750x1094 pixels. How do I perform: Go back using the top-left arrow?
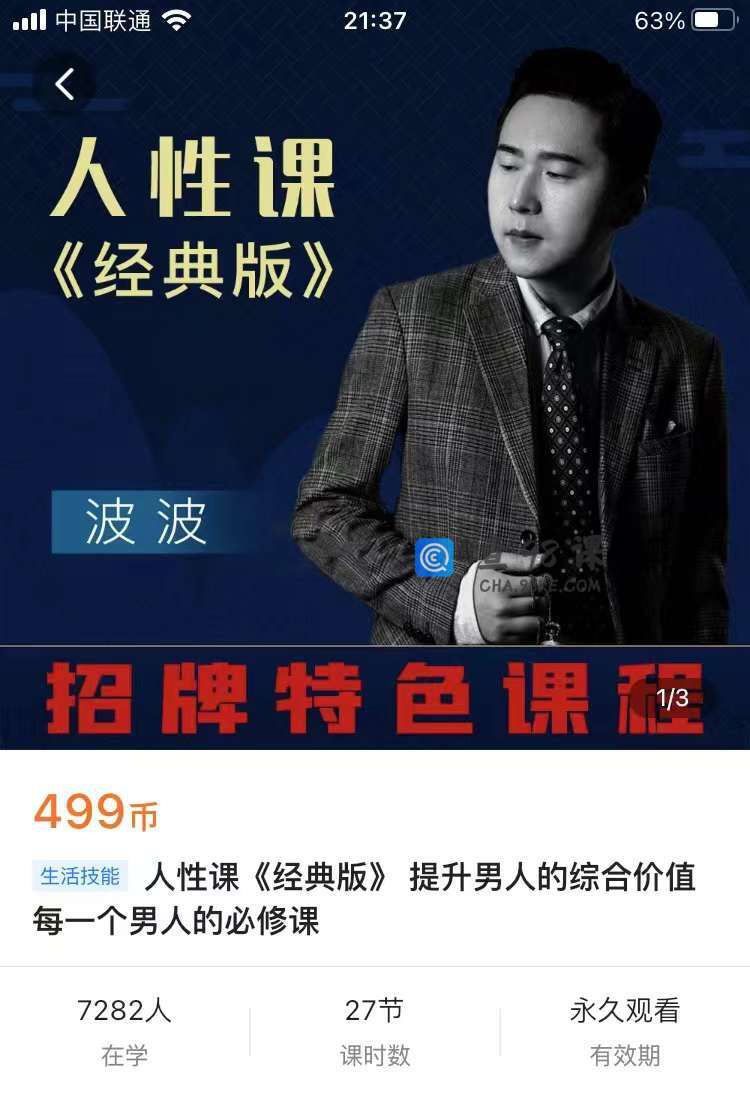pos(65,85)
